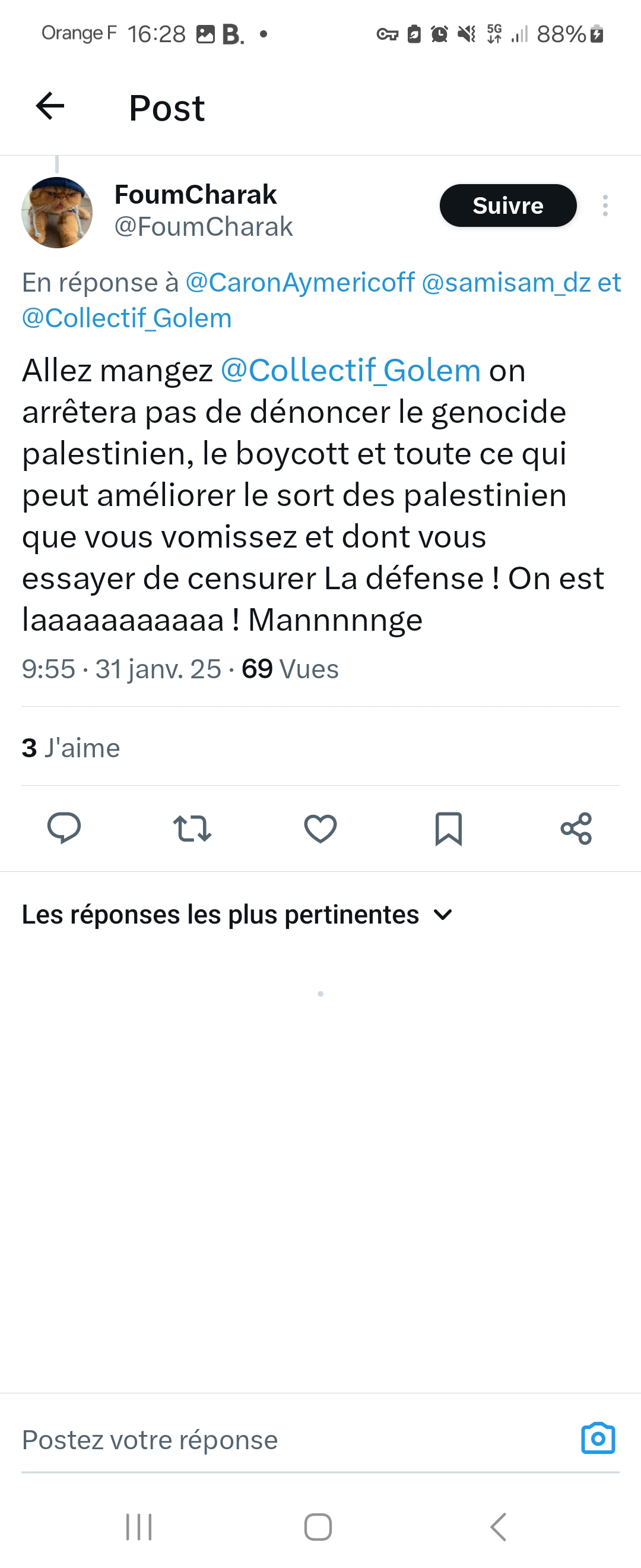View the 3 J'aime likes list
Image resolution: width=641 pixels, height=1568 pixels.
[71, 748]
